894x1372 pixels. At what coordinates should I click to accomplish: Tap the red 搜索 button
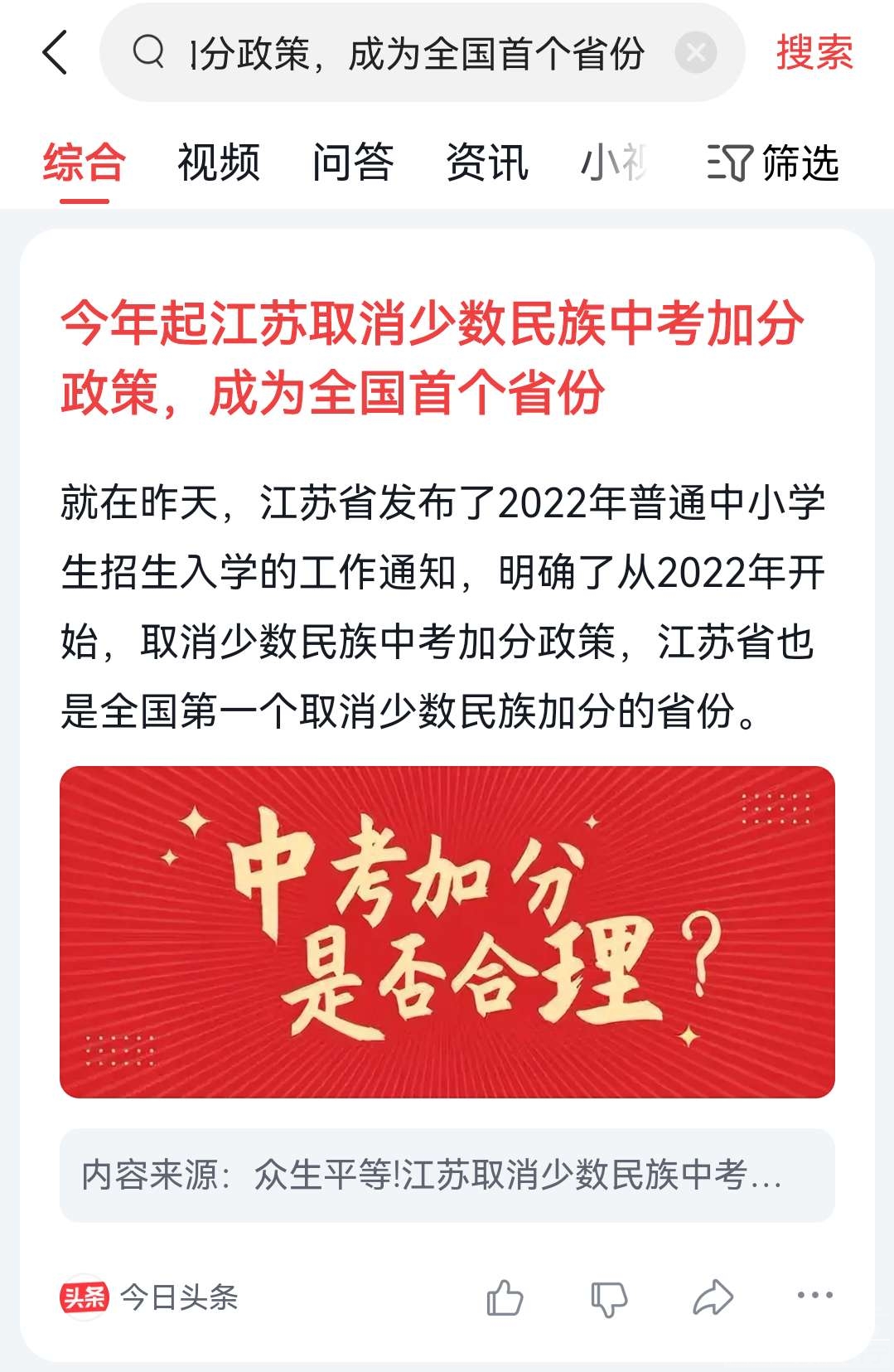click(814, 53)
